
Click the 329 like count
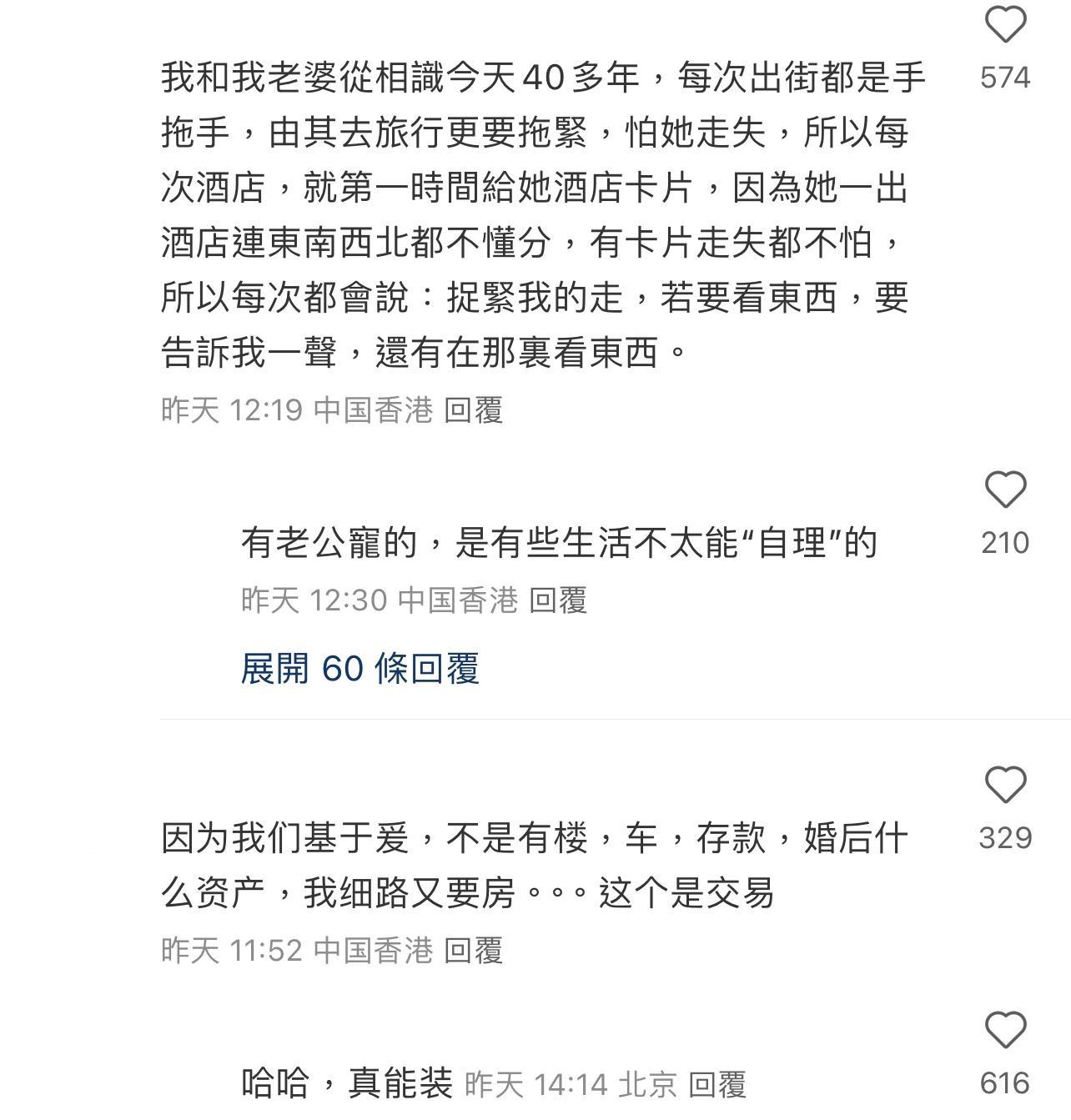[1004, 836]
